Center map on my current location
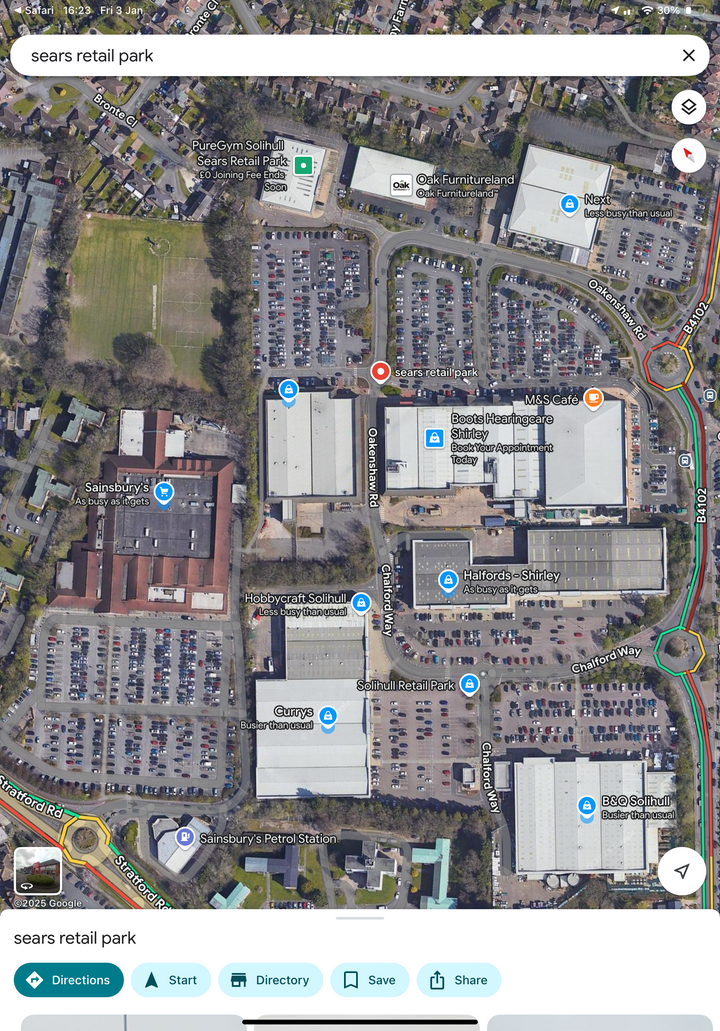 pos(681,871)
